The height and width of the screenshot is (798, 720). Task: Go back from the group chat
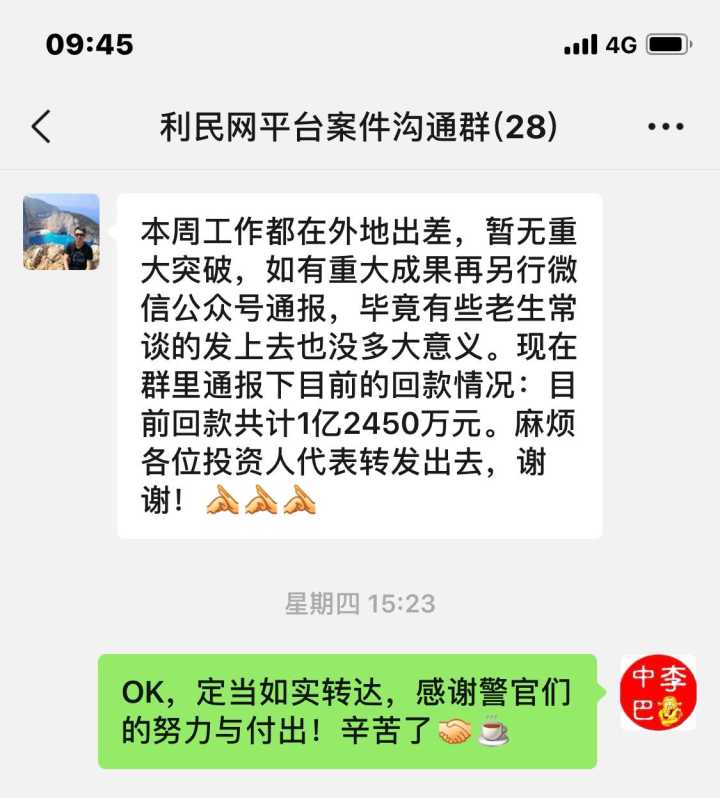tap(40, 127)
